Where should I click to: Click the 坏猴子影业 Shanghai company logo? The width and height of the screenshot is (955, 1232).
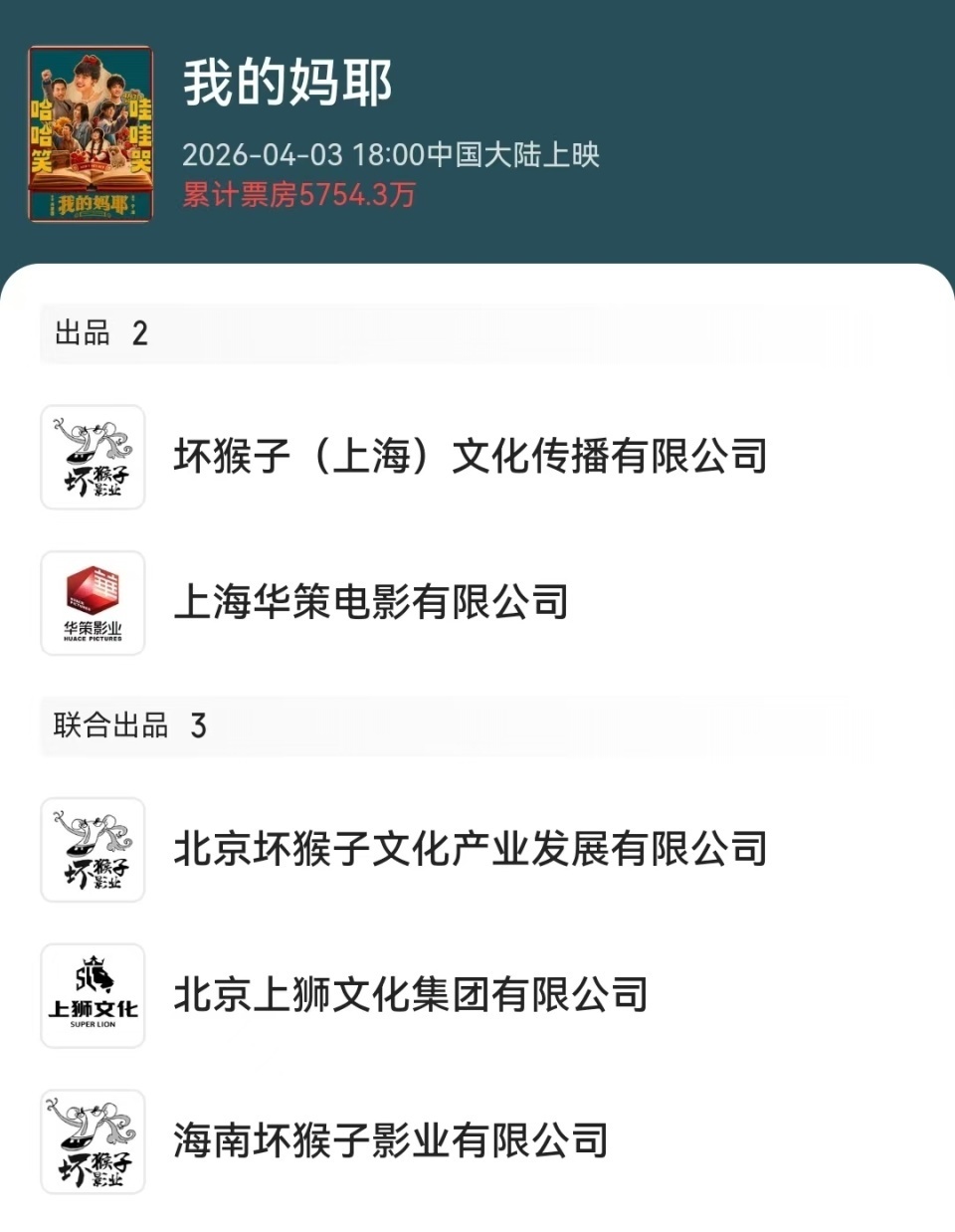[93, 460]
